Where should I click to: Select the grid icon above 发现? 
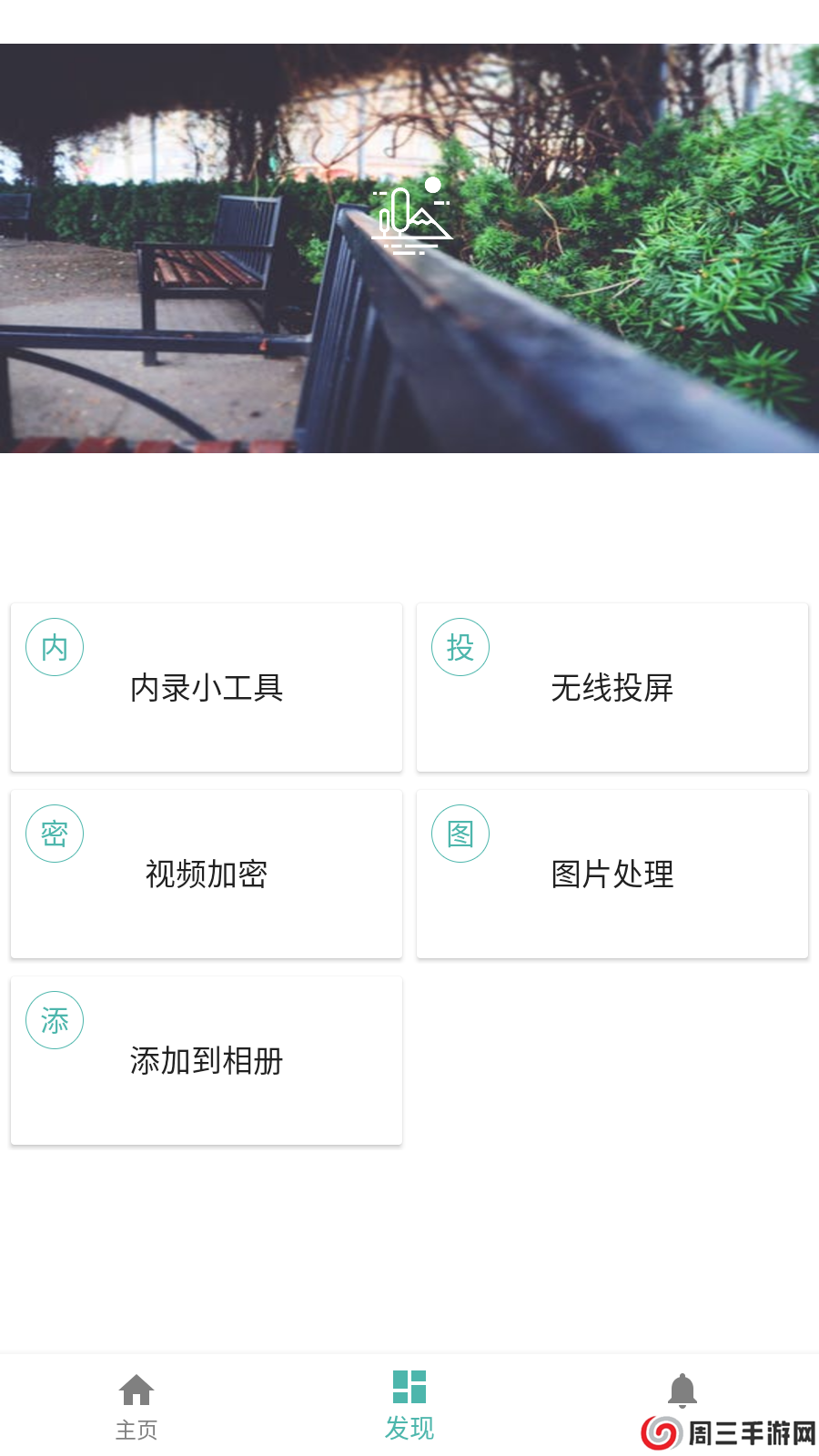click(409, 1386)
